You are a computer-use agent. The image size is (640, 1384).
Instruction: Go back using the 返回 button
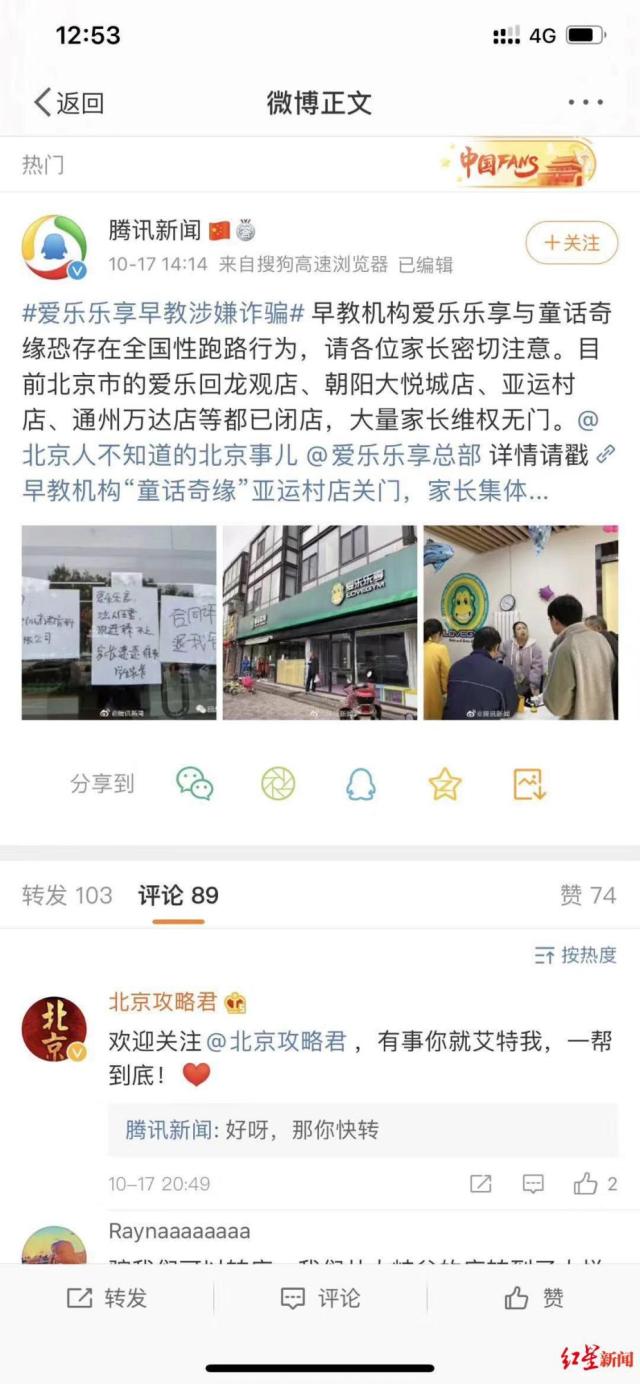click(x=68, y=102)
